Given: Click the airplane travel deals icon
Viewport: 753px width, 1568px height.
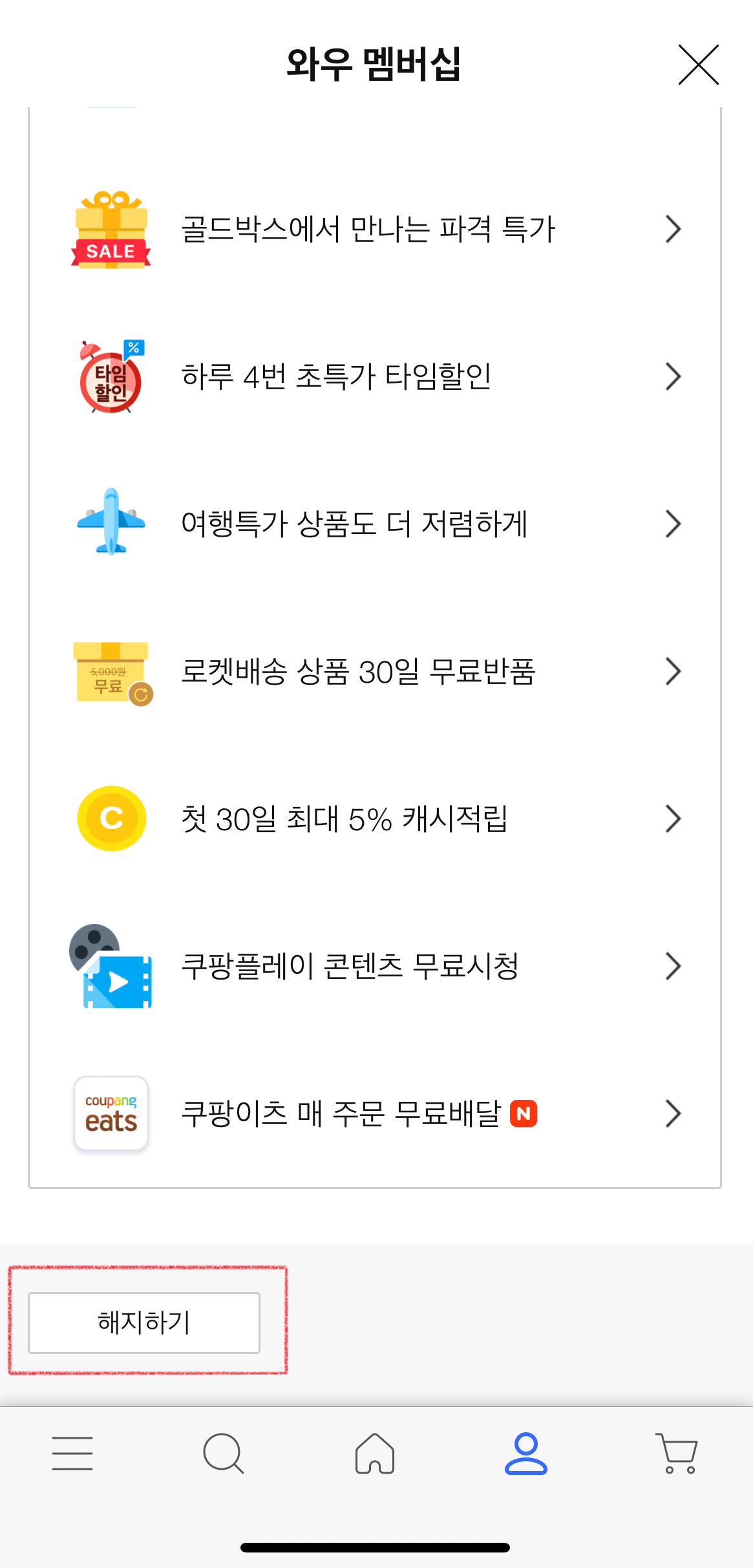Looking at the screenshot, I should point(111,524).
